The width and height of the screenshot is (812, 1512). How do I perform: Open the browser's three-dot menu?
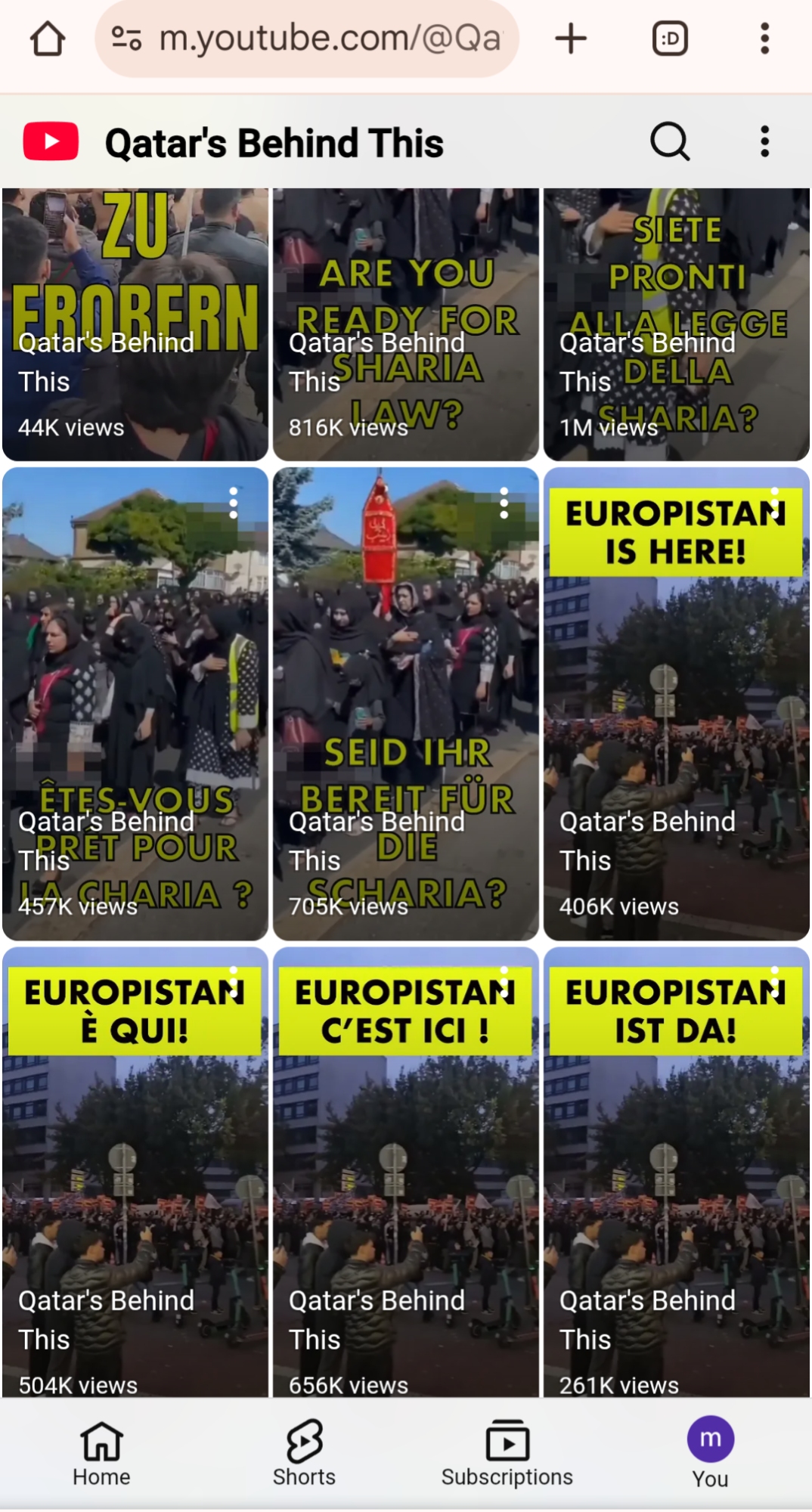coord(764,39)
